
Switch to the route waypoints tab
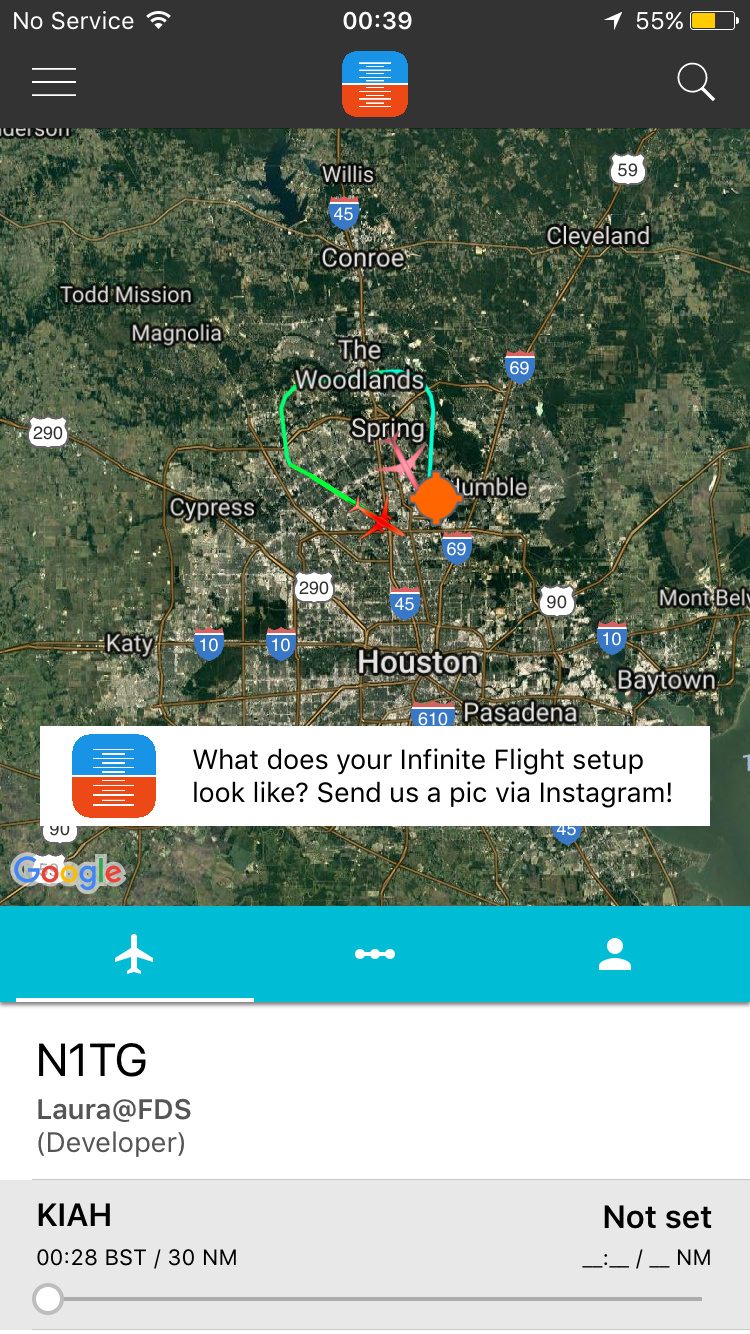pyautogui.click(x=375, y=954)
